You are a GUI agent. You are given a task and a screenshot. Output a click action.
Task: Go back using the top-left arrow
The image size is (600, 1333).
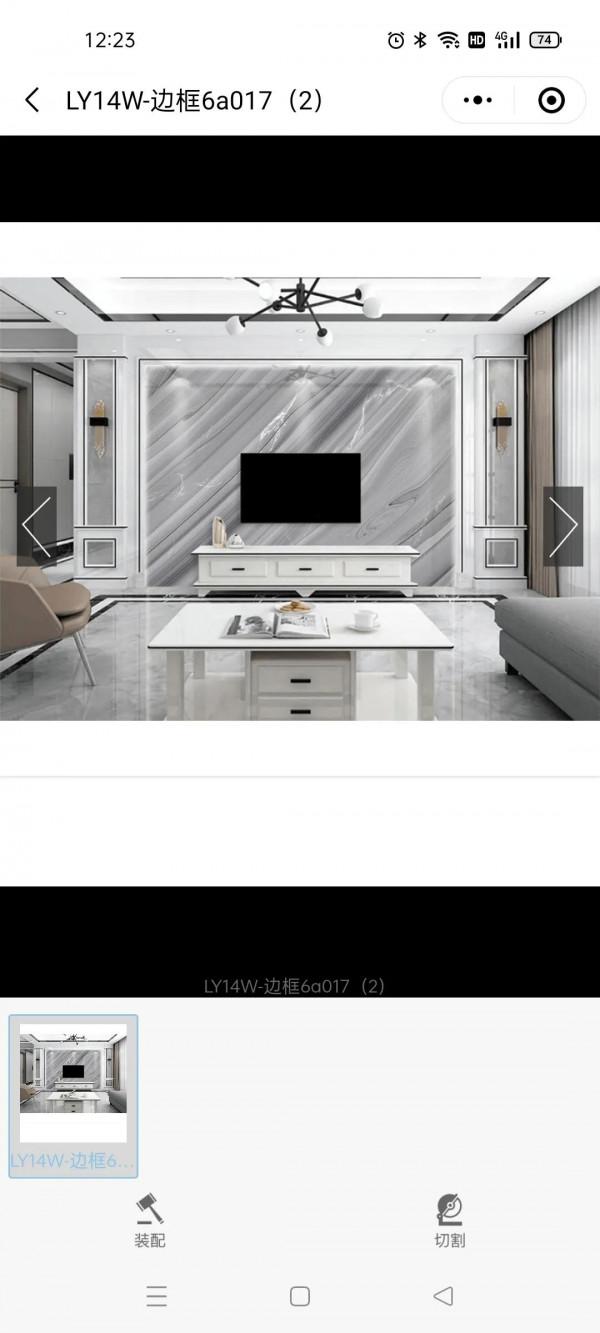tap(33, 100)
